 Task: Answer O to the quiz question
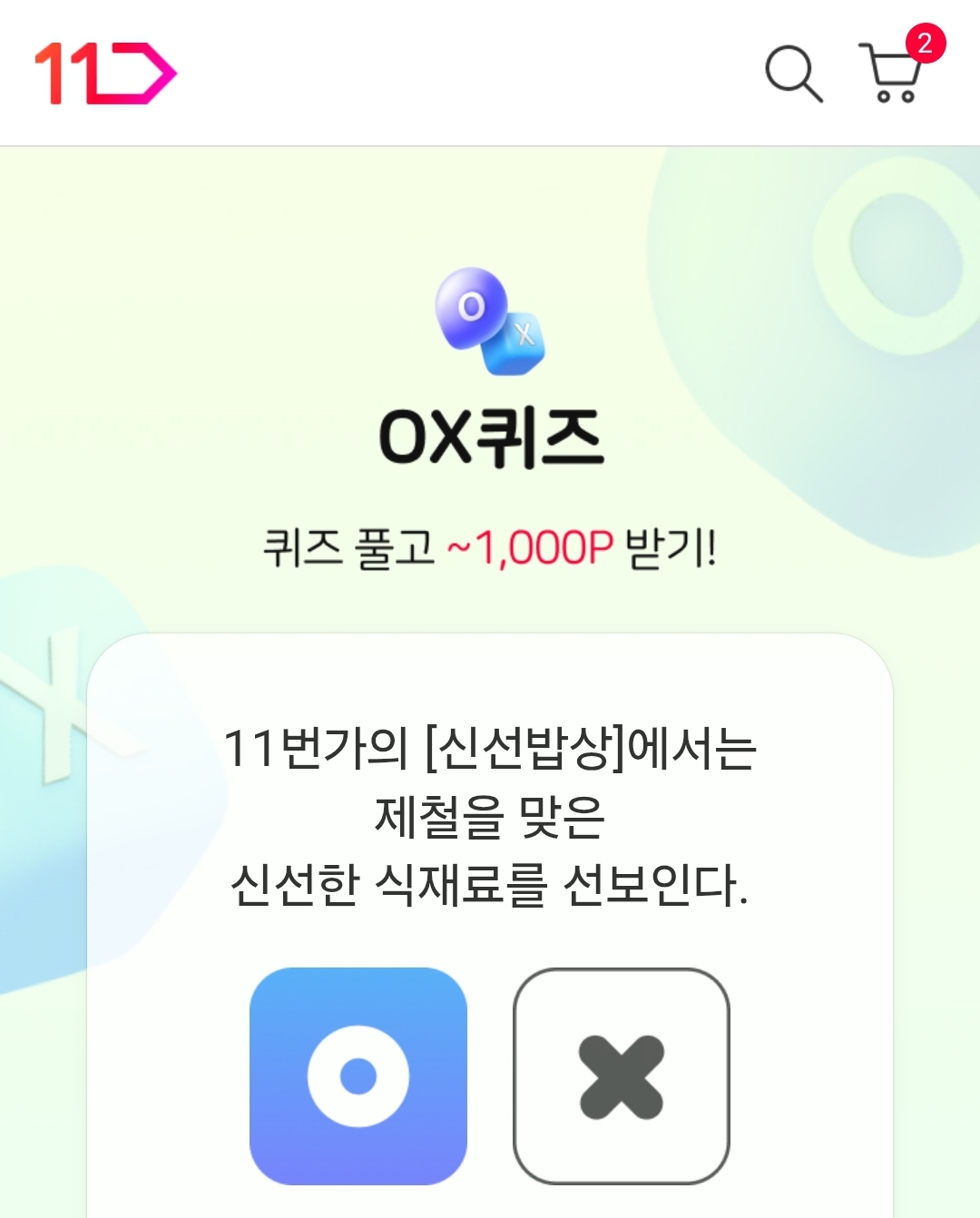358,1076
